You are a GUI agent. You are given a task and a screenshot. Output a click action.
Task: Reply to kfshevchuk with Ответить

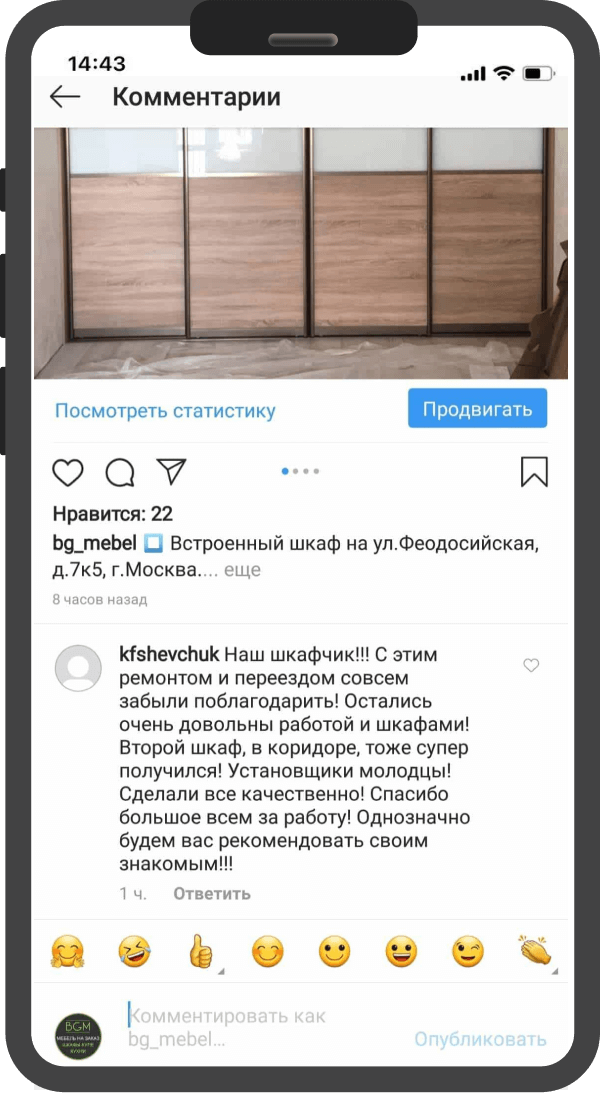pyautogui.click(x=211, y=894)
